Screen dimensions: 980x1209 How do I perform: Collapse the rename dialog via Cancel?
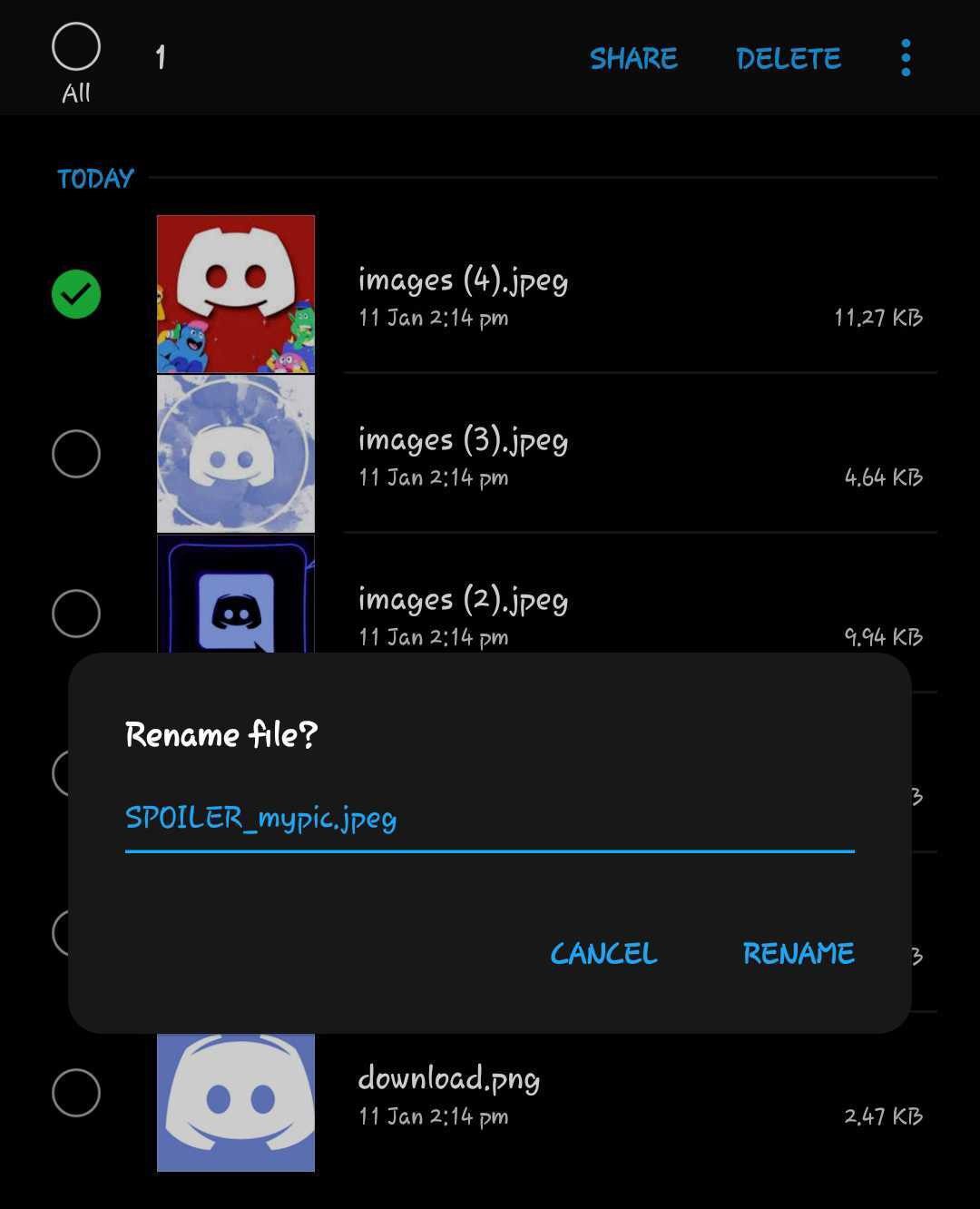(603, 953)
